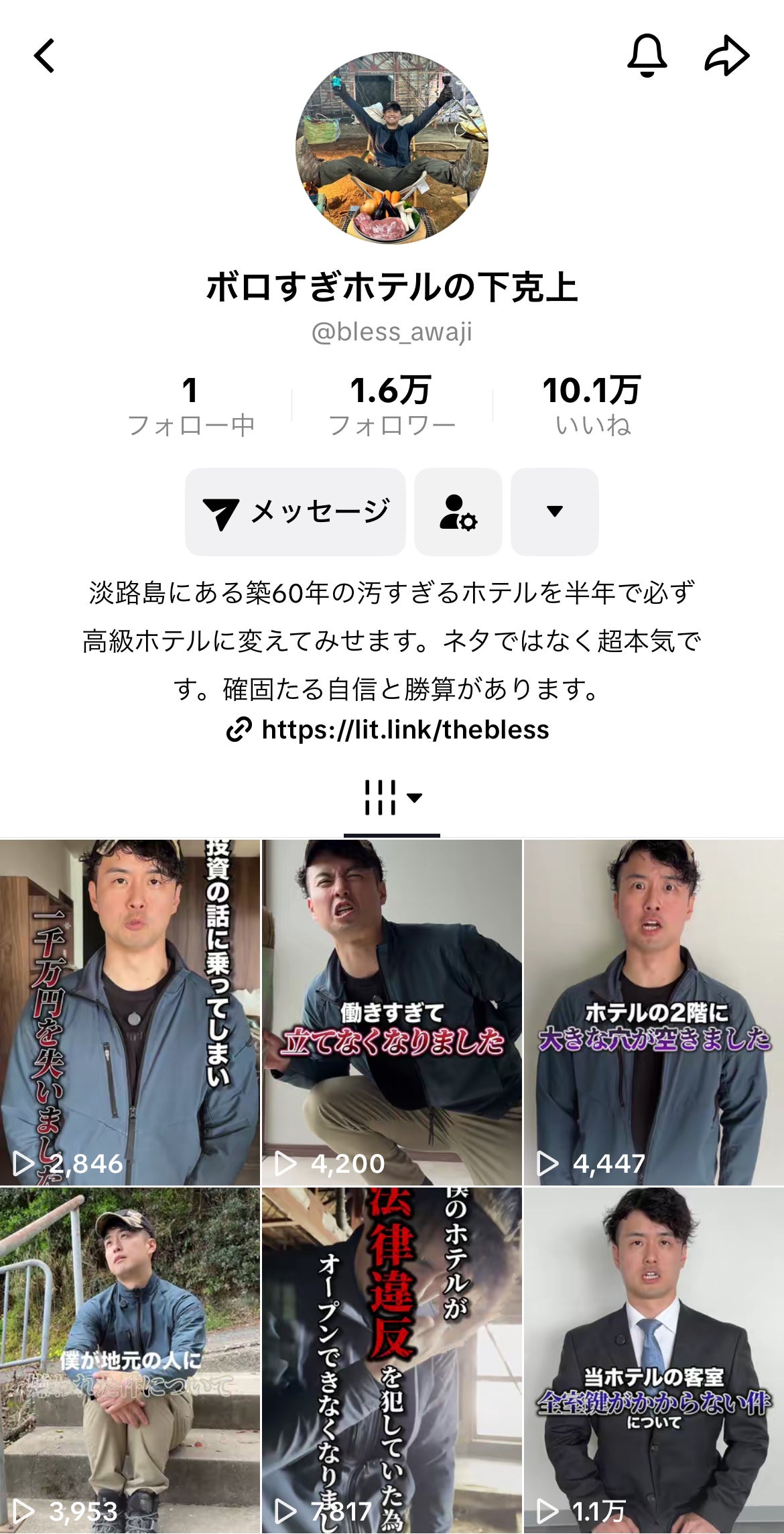This screenshot has width=784, height=1534.
Task: Open the follow settings person icon
Action: pos(458,512)
